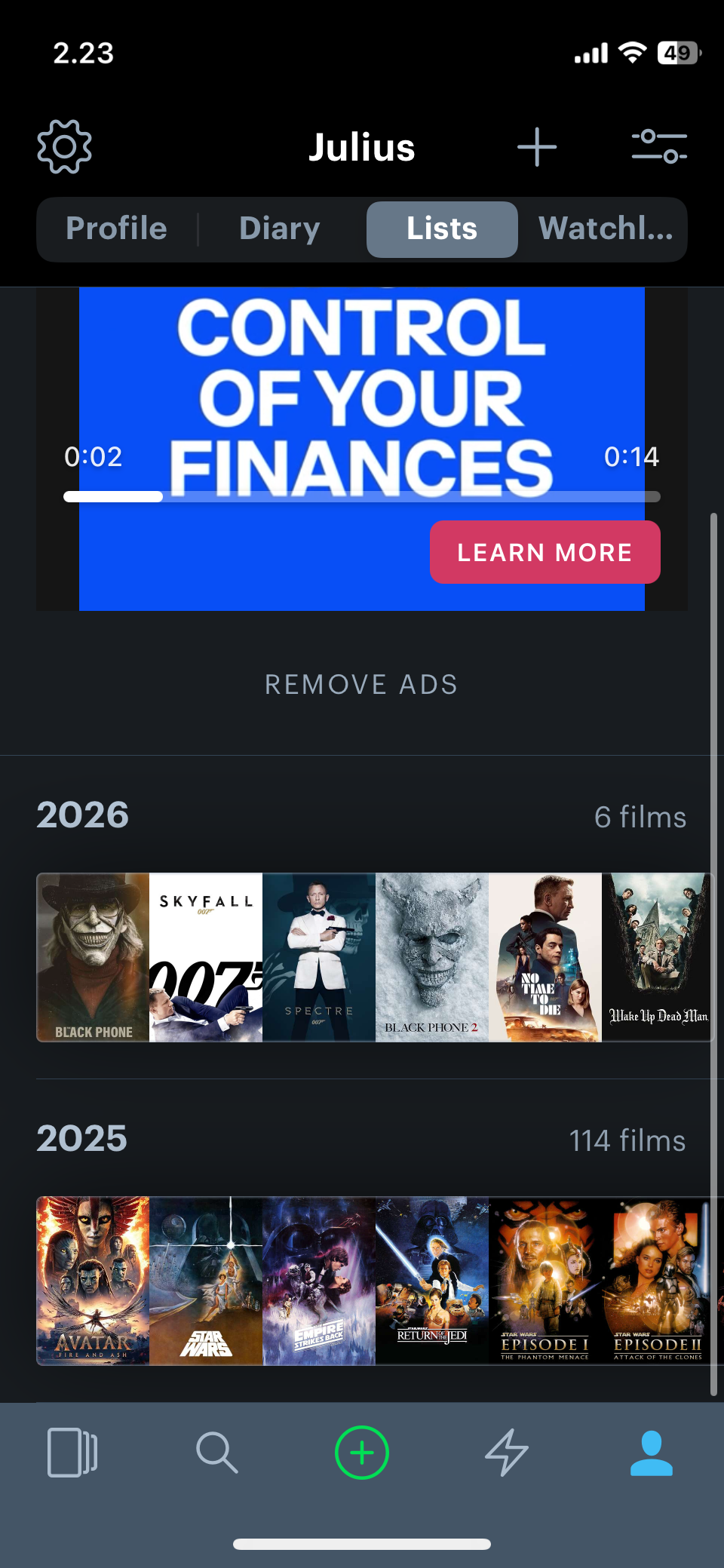Tap the green add button
Viewport: 724px width, 1568px height.
pyautogui.click(x=362, y=1453)
